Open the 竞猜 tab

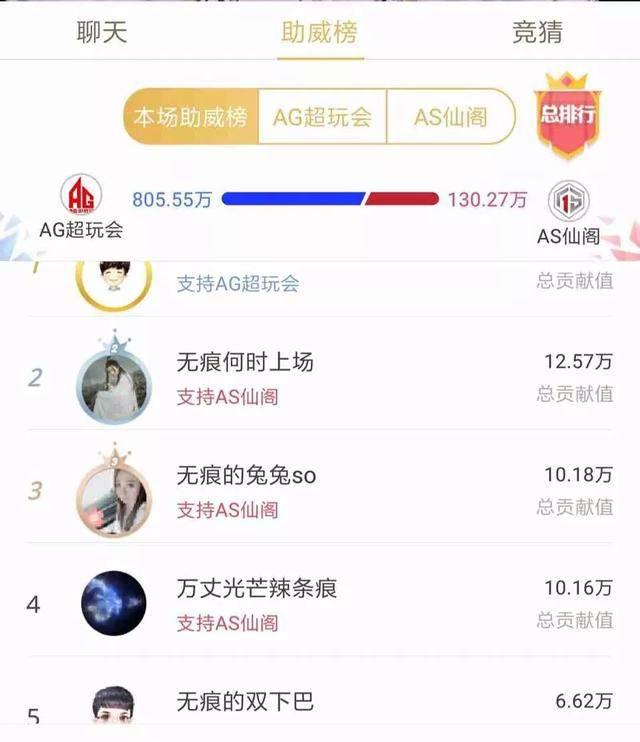[537, 32]
